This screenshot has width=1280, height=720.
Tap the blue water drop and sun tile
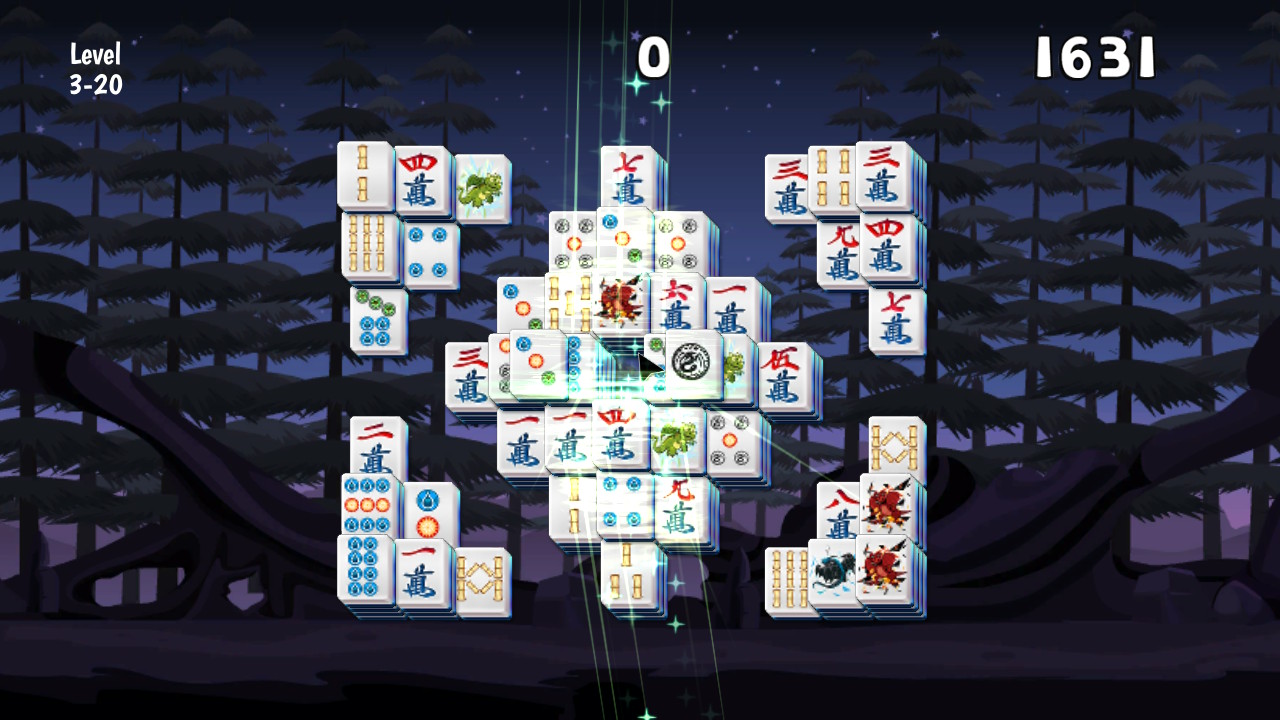430,512
